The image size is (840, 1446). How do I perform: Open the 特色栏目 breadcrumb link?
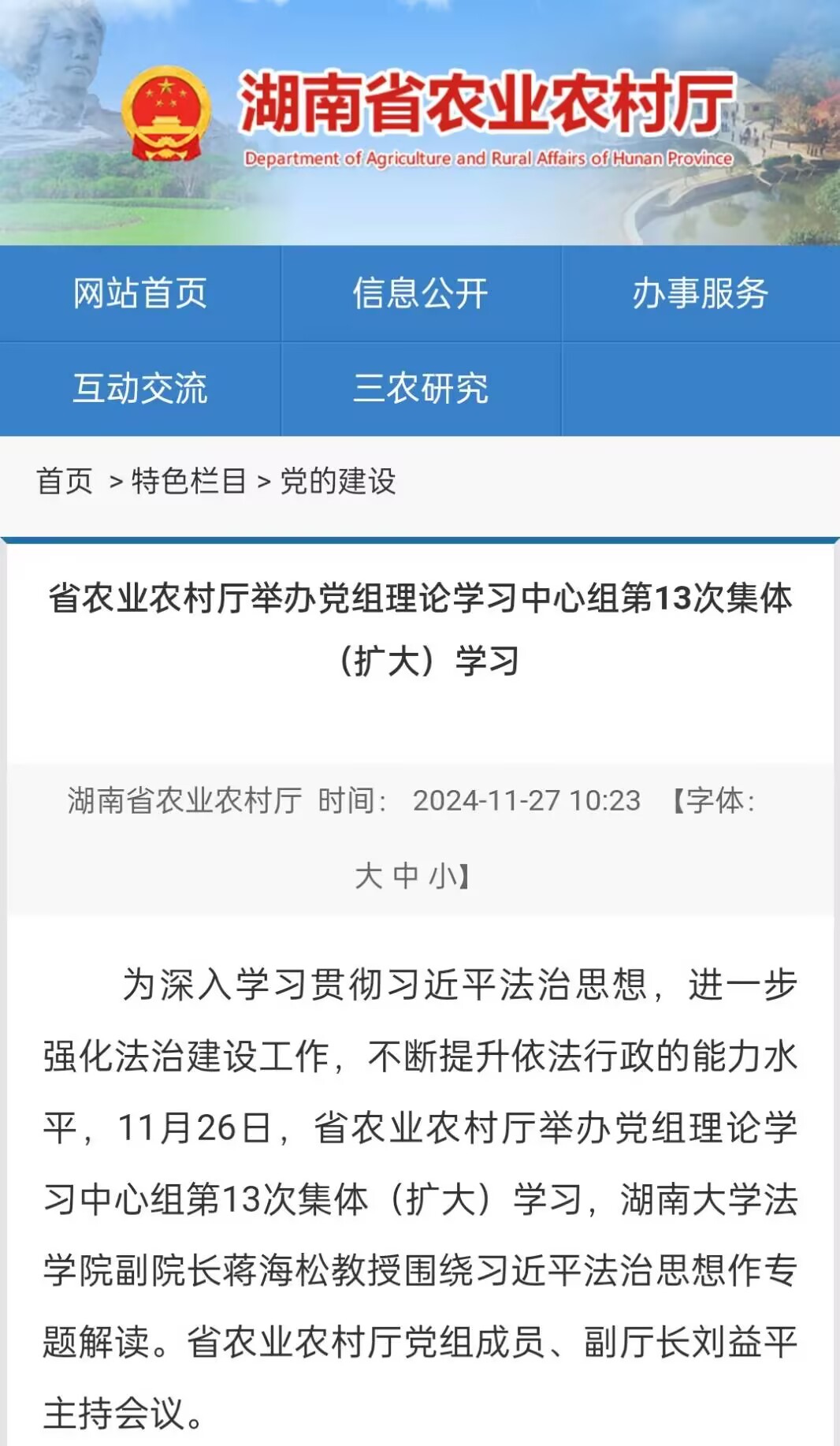pyautogui.click(x=189, y=481)
